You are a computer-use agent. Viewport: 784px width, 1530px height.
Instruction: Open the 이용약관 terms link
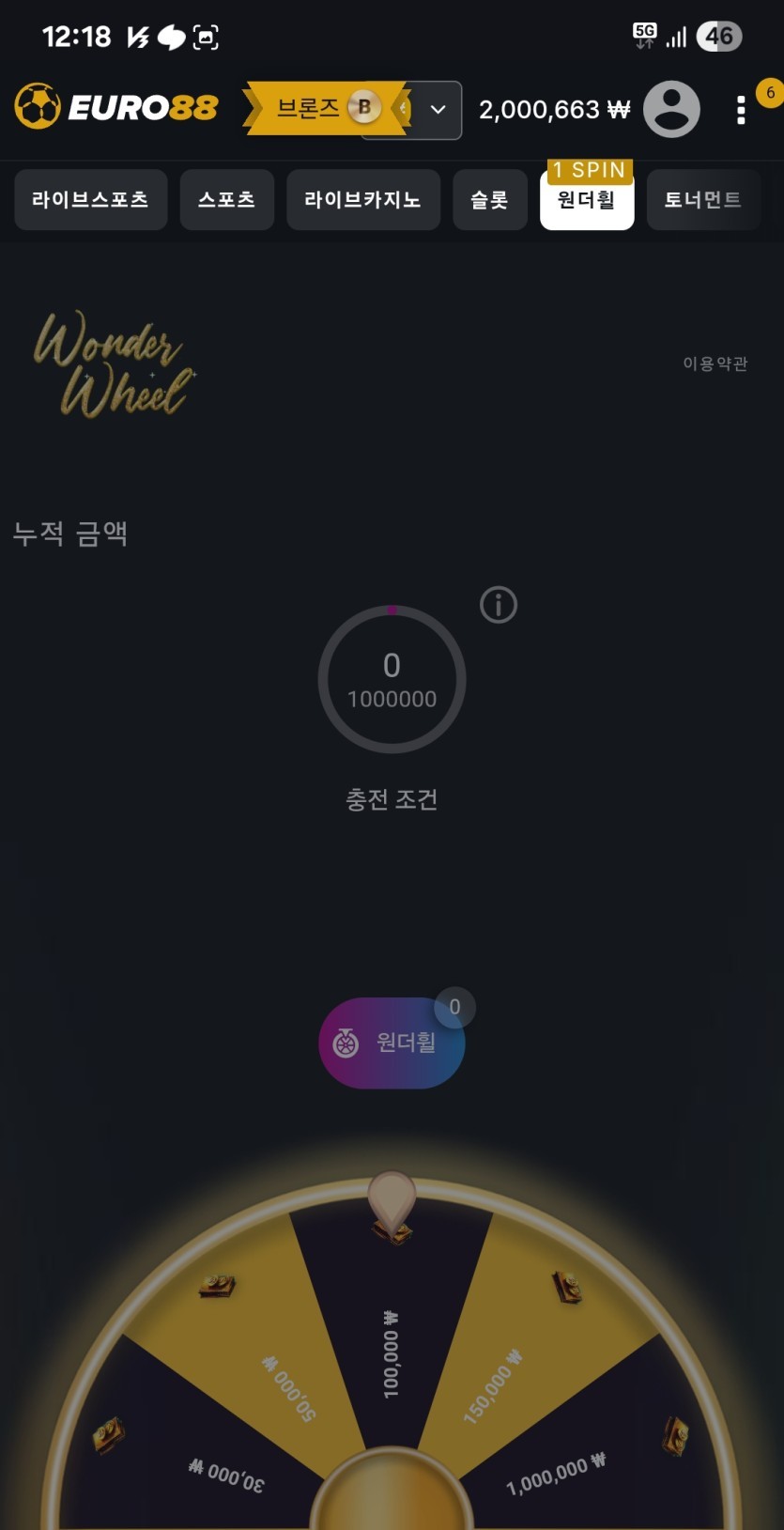click(715, 363)
